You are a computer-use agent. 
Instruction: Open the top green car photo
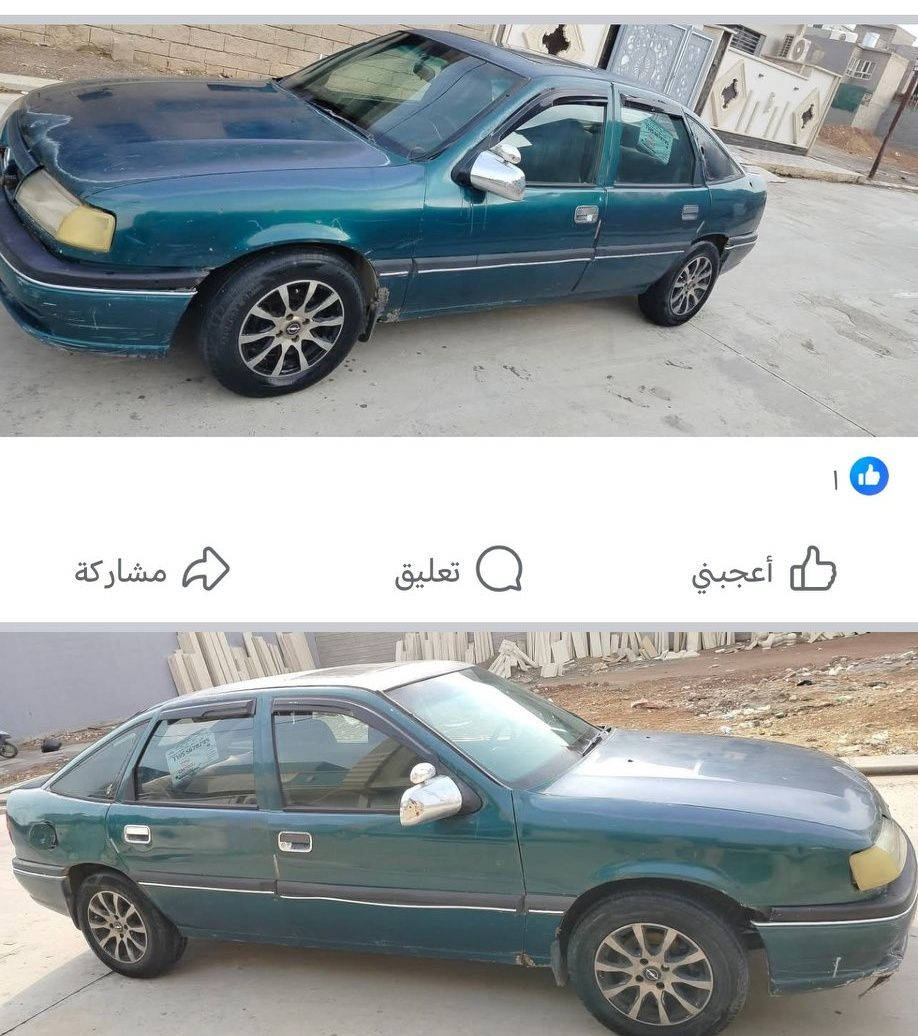[x=459, y=230]
